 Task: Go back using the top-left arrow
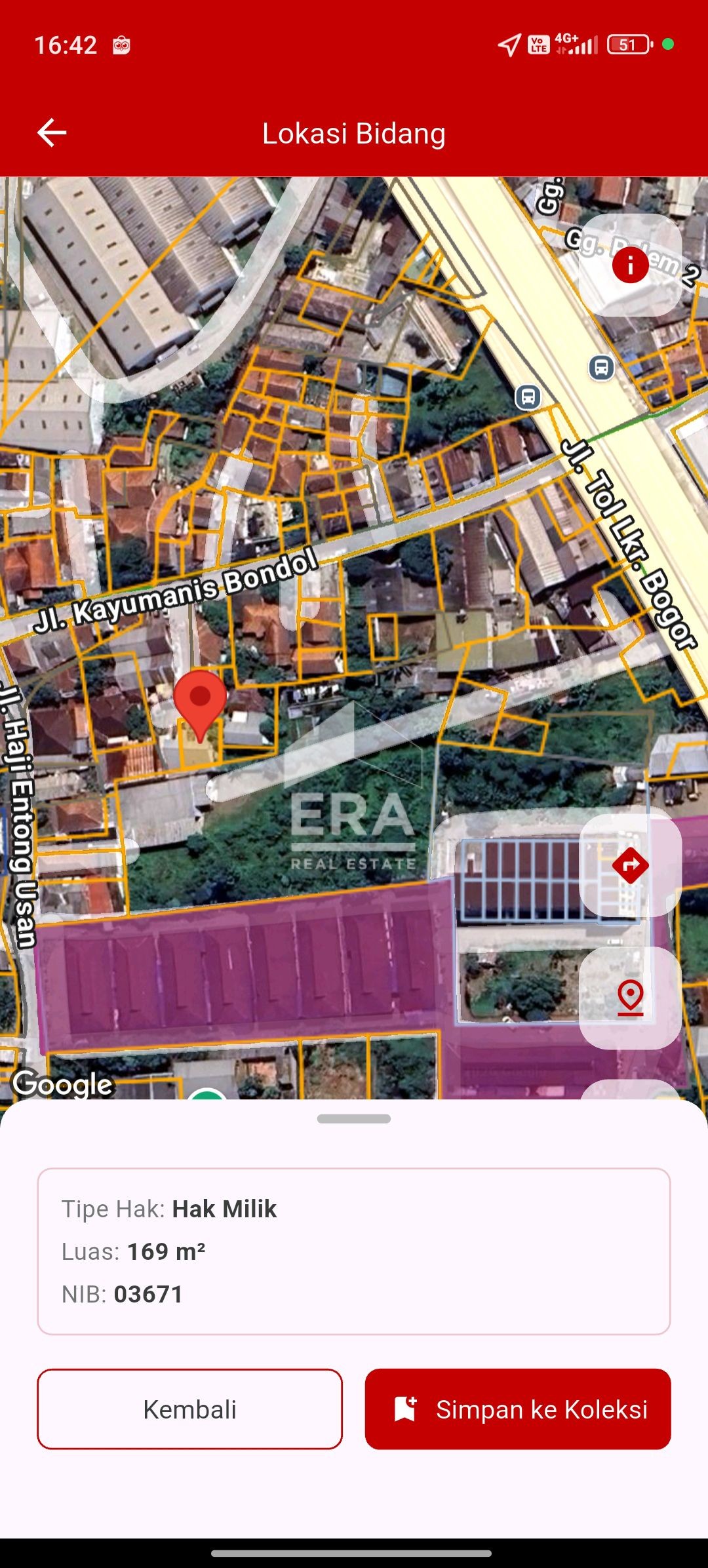pos(52,133)
